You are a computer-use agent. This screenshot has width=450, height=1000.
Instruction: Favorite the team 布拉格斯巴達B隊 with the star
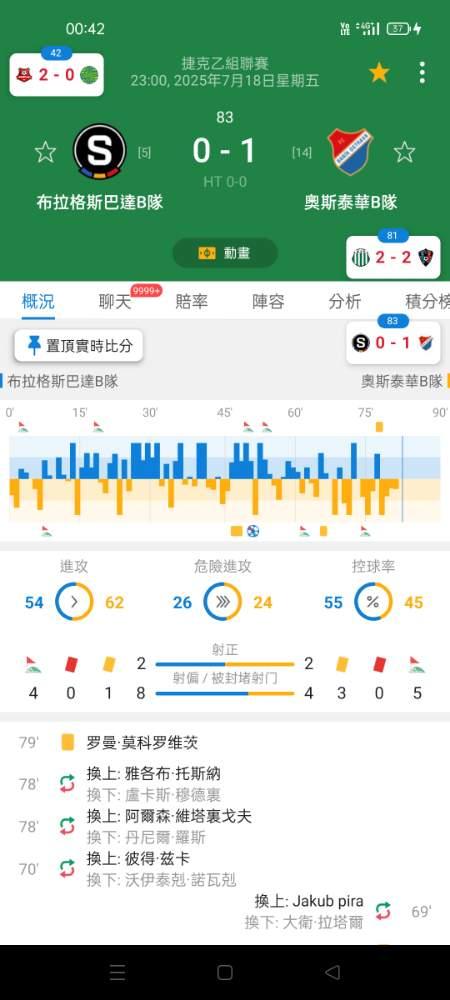click(x=45, y=152)
